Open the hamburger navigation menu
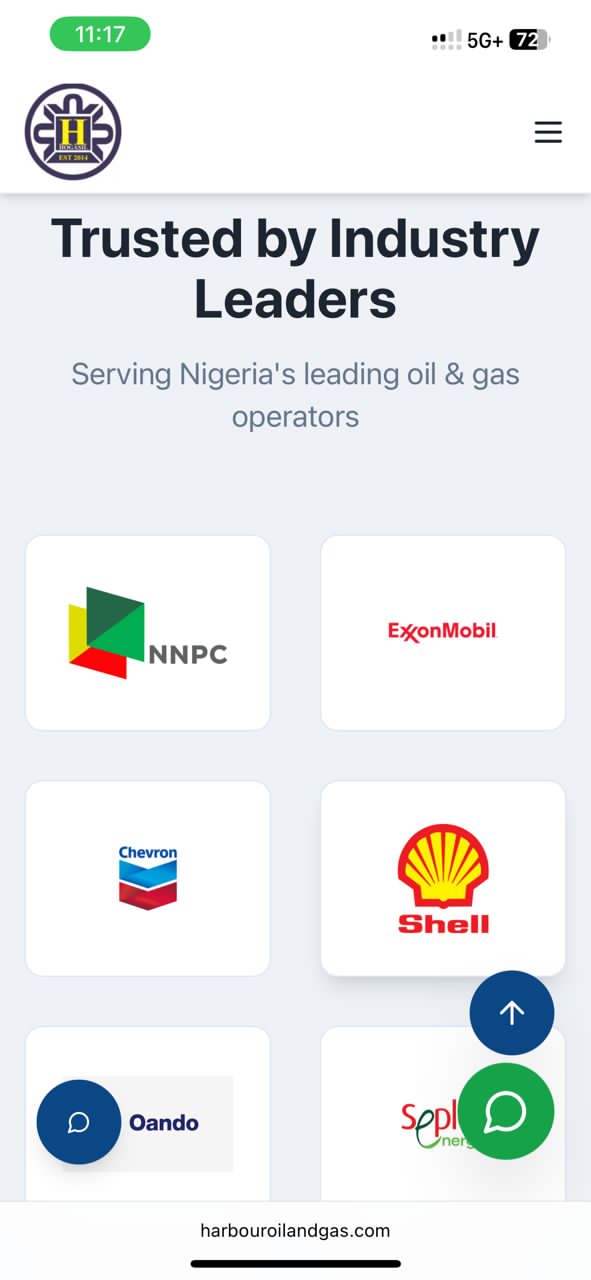The height and width of the screenshot is (1280, 591). coord(548,132)
